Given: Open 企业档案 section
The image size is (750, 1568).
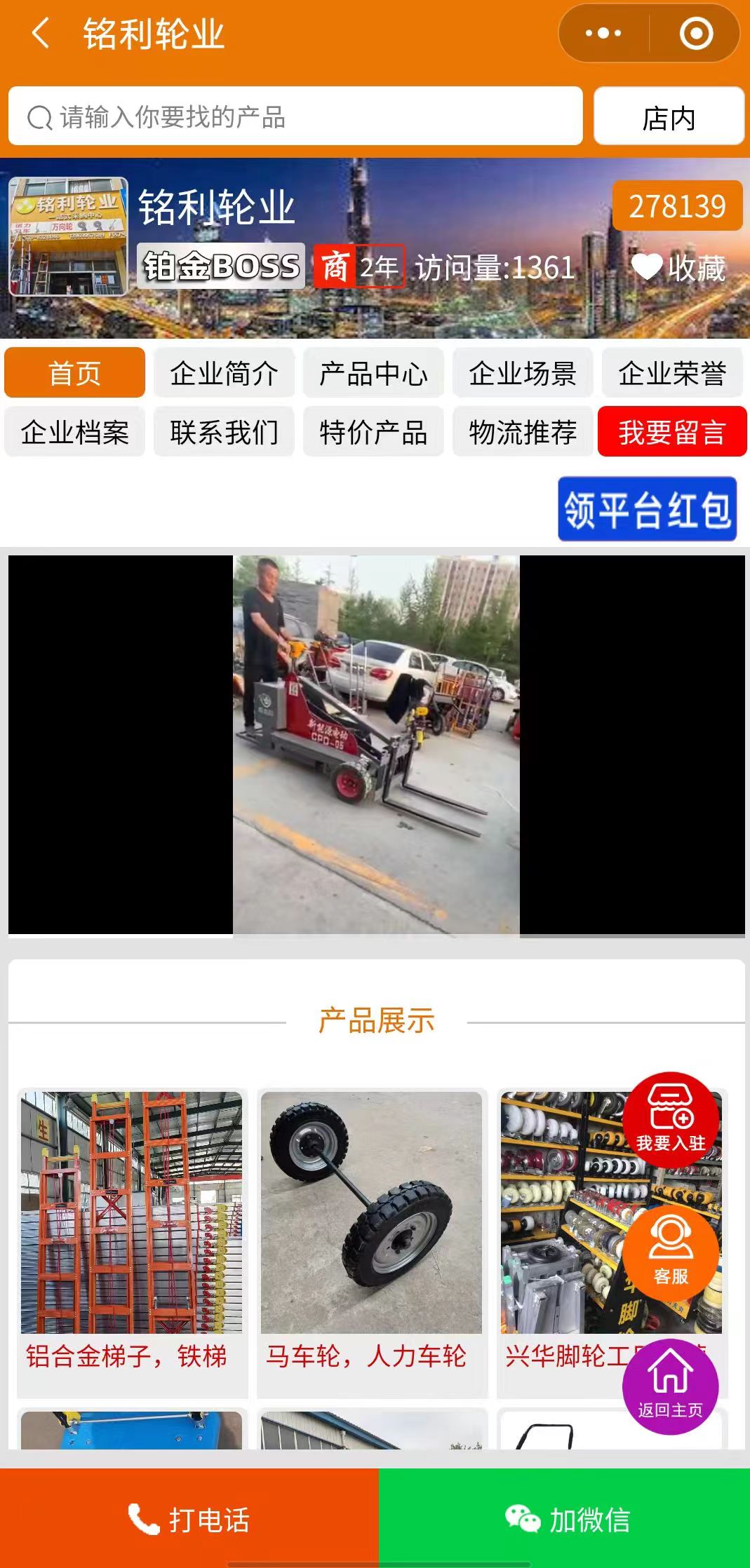Looking at the screenshot, I should coord(74,432).
